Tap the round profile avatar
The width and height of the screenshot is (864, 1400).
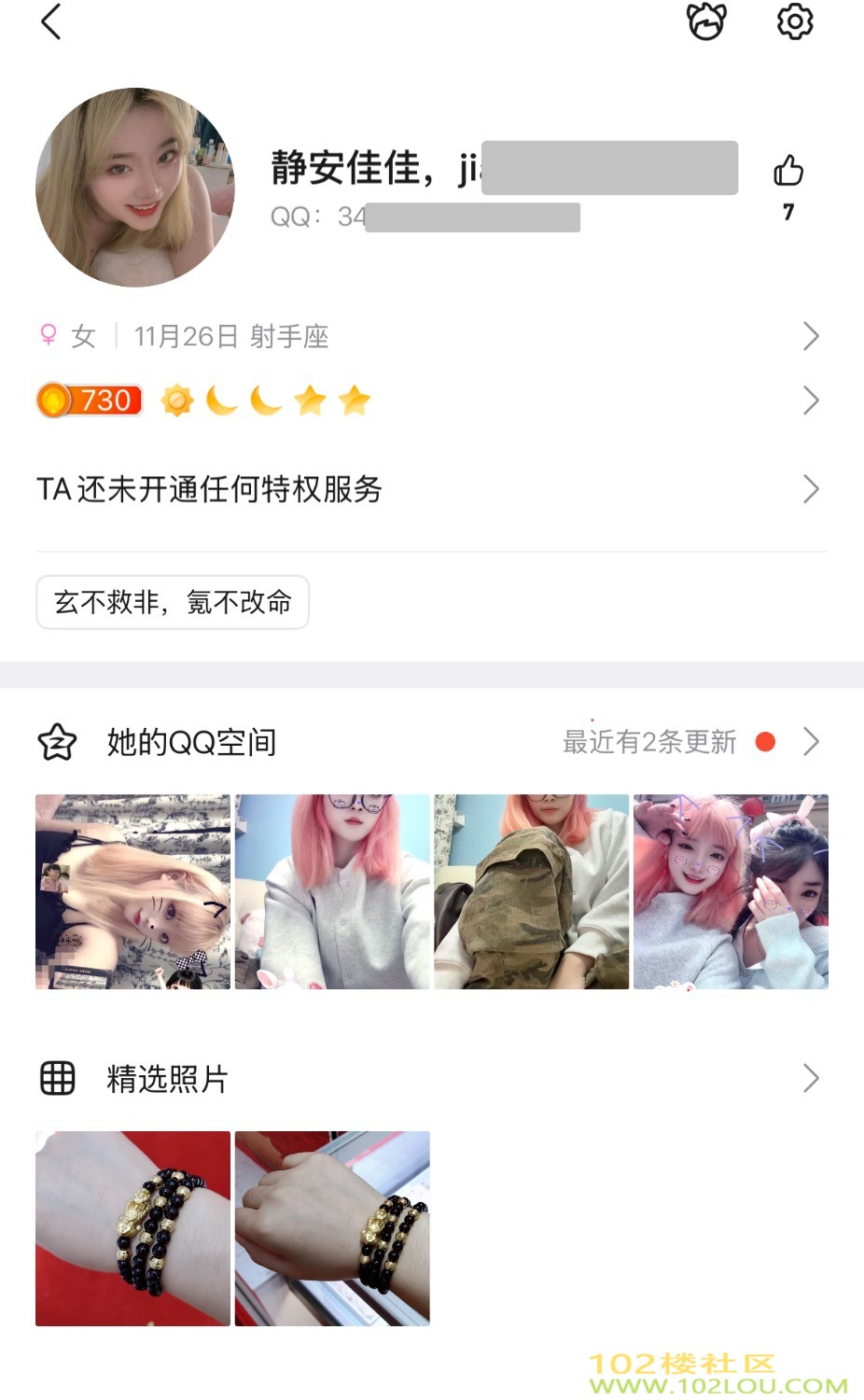pos(135,188)
